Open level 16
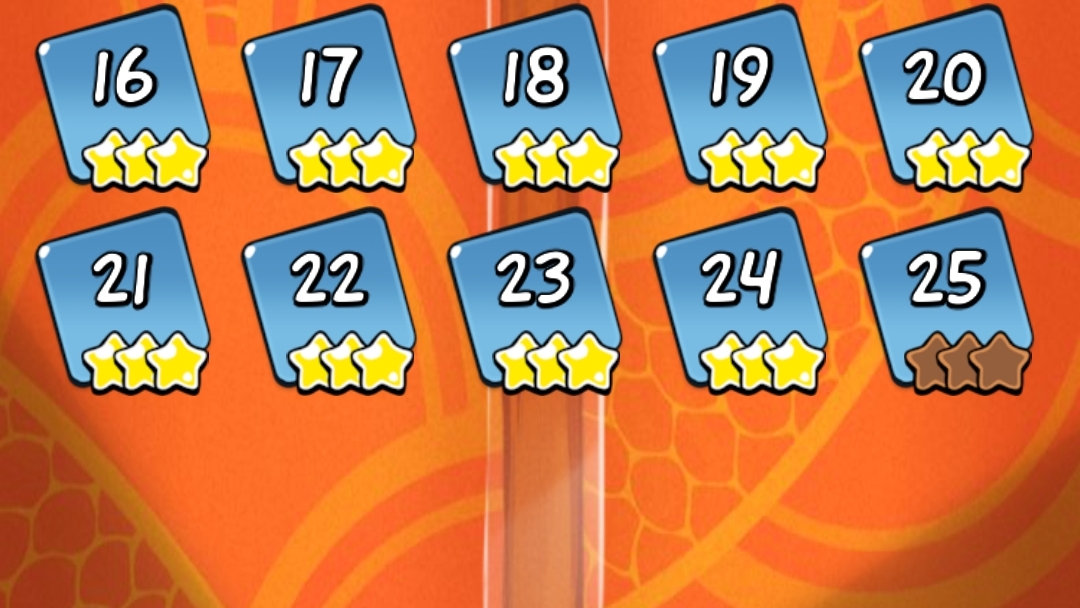1080x608 pixels. pos(125,95)
